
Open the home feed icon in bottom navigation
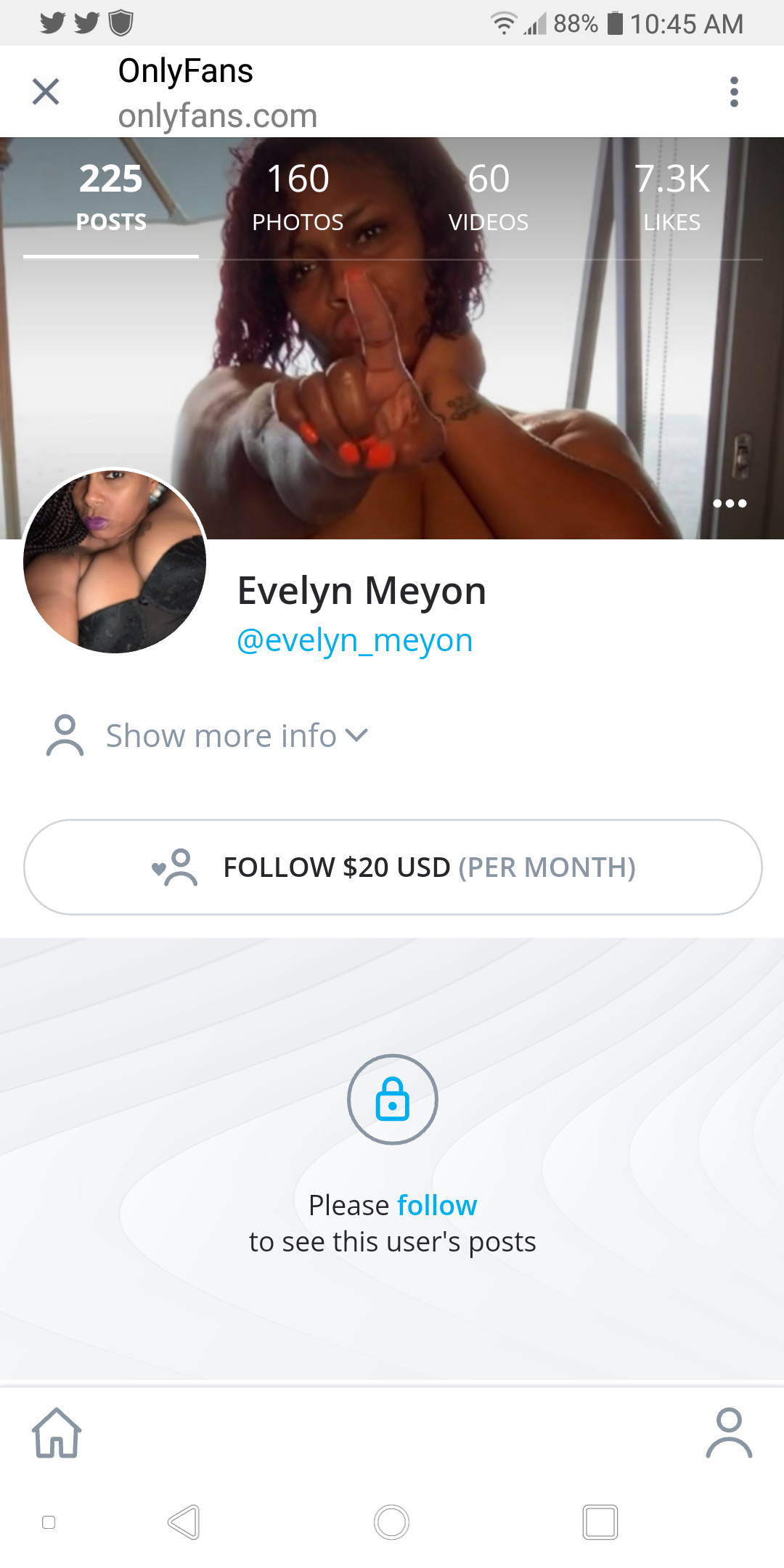click(57, 1434)
